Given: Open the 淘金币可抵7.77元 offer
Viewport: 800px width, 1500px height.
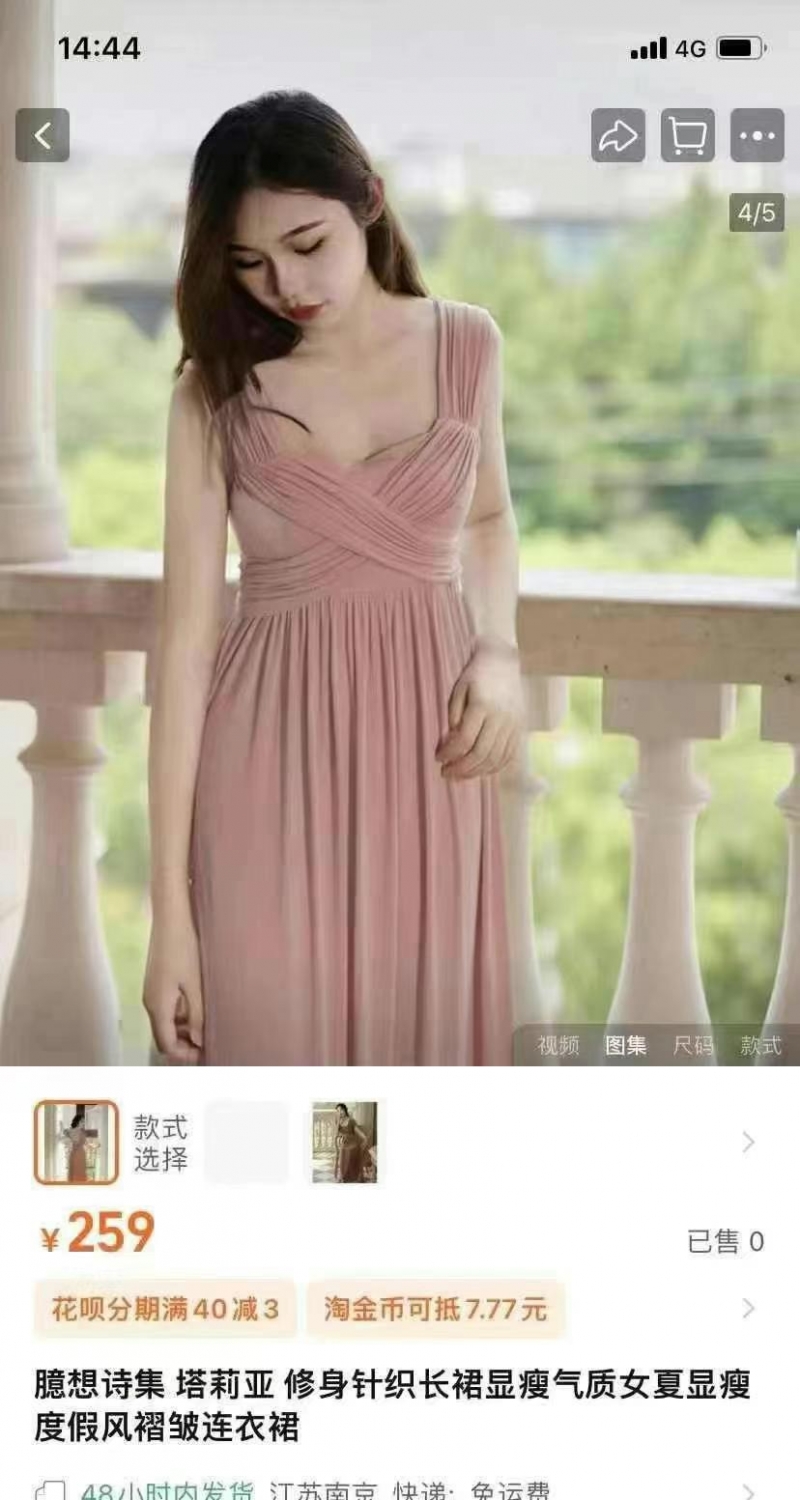Looking at the screenshot, I should click(x=435, y=1308).
